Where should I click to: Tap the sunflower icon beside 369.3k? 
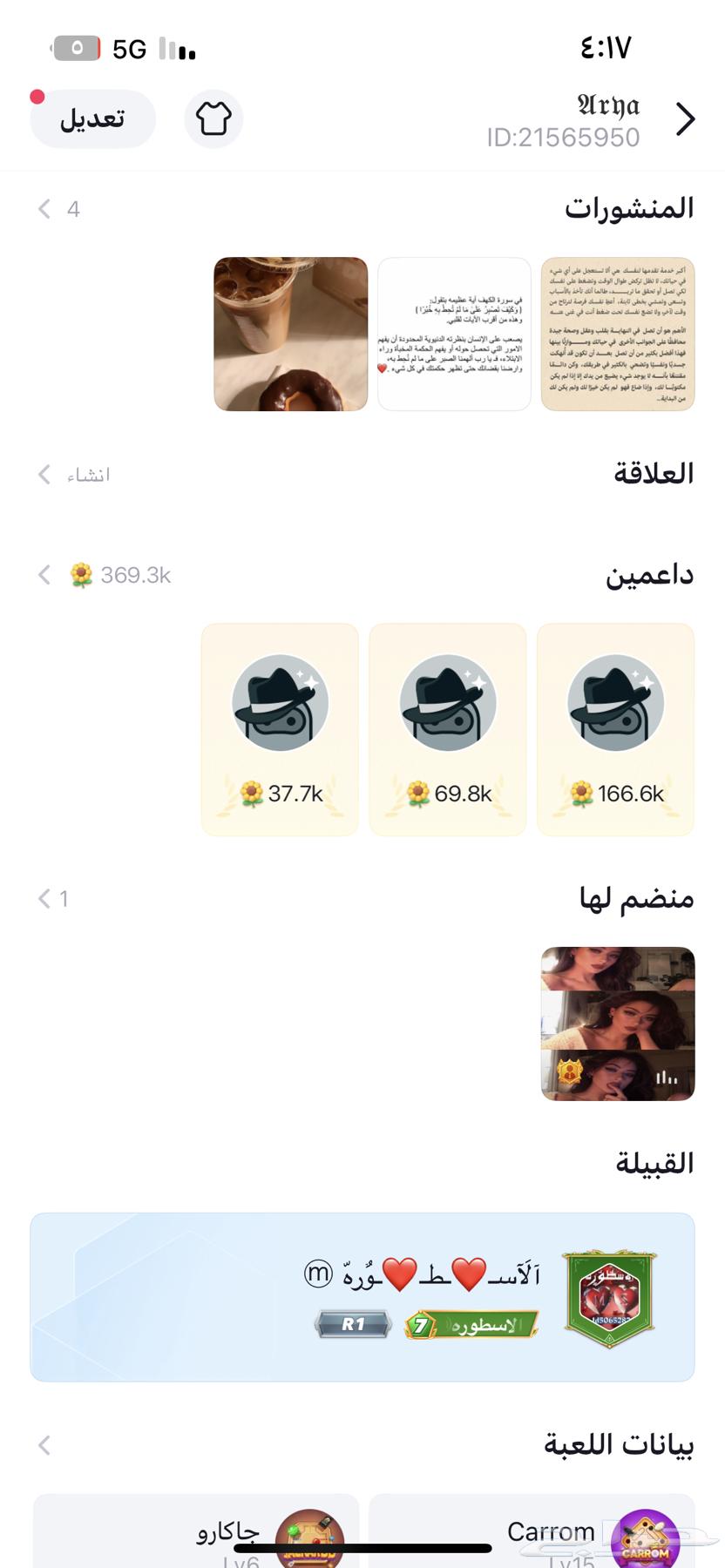point(83,574)
